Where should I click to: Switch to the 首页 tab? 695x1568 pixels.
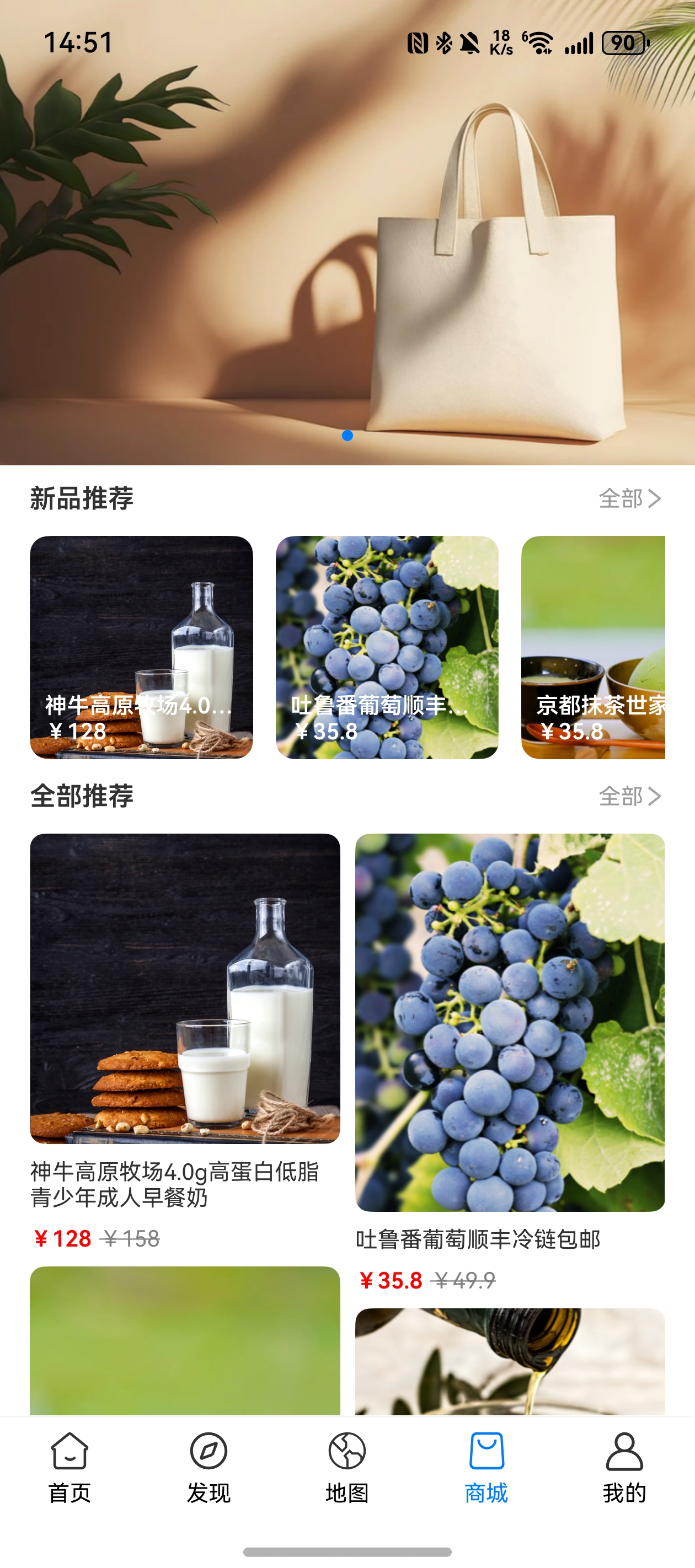pyautogui.click(x=69, y=1467)
